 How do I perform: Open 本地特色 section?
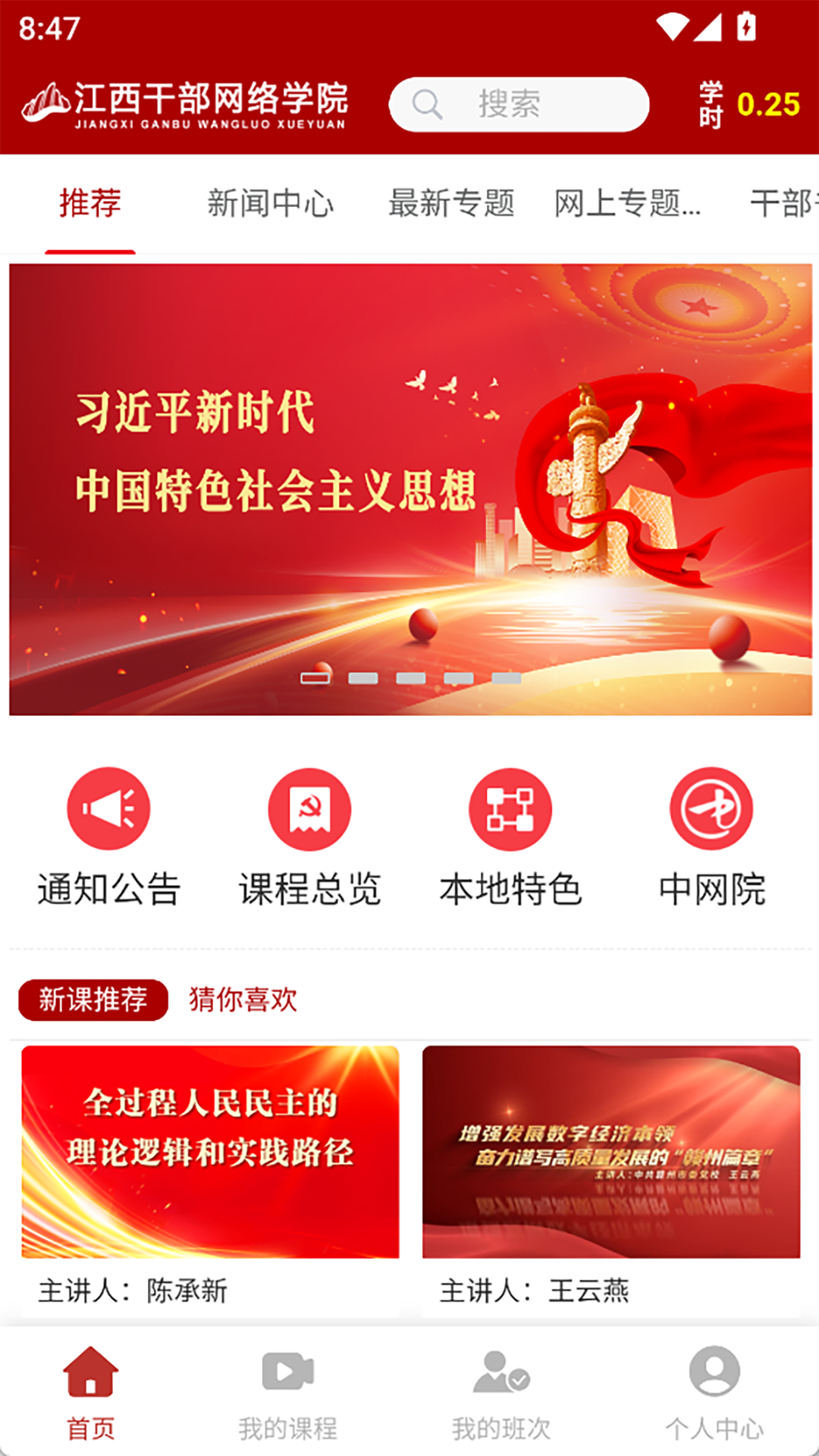pyautogui.click(x=510, y=837)
